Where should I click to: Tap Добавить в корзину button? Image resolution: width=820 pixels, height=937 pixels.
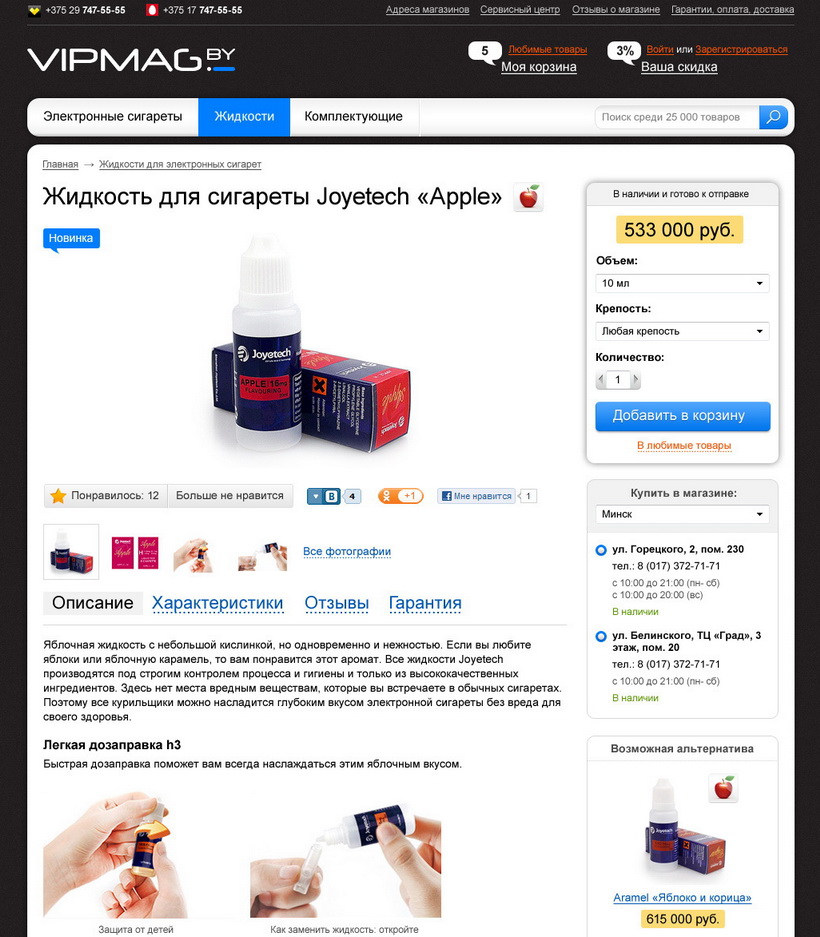point(682,416)
